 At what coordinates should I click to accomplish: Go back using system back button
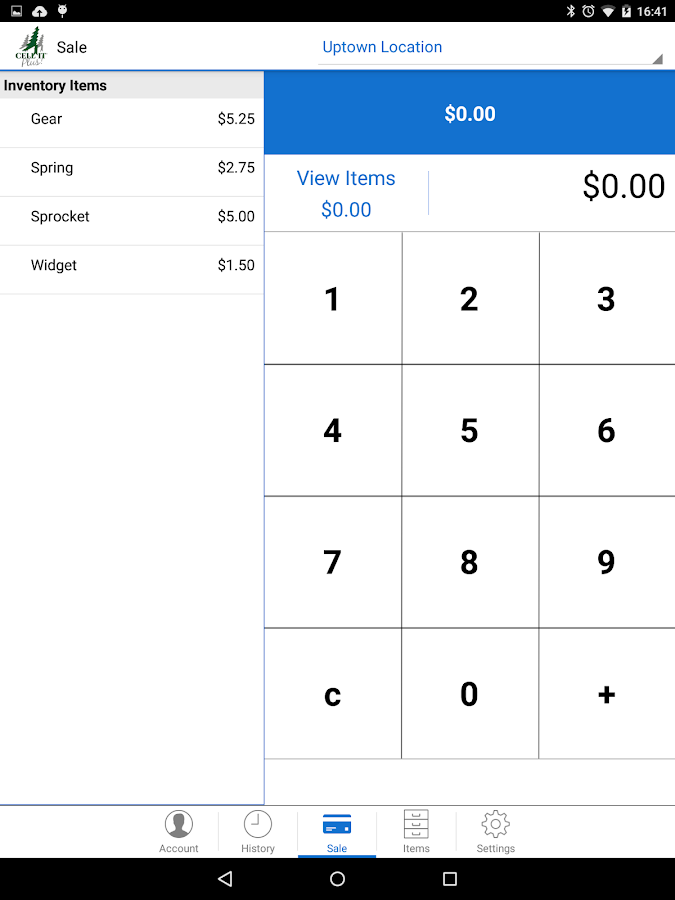click(225, 879)
